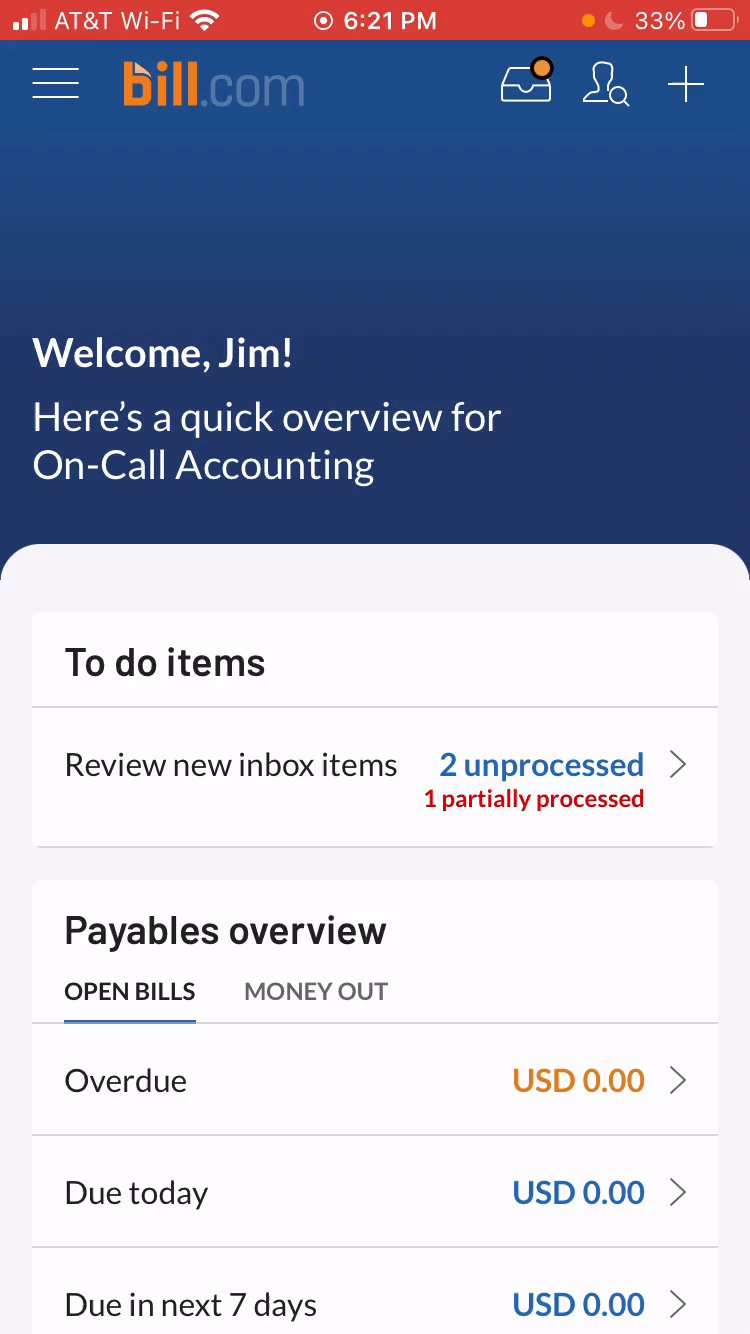This screenshot has height=1334, width=750.
Task: Review new inbox items
Action: pos(375,777)
